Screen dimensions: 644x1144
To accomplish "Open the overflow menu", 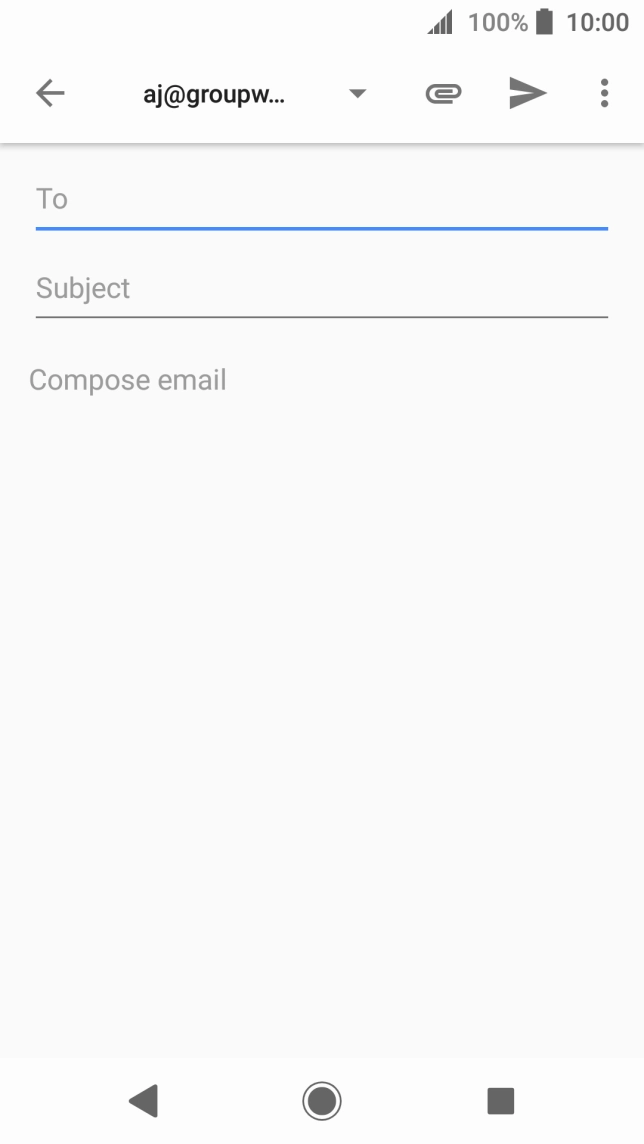I will pyautogui.click(x=604, y=94).
